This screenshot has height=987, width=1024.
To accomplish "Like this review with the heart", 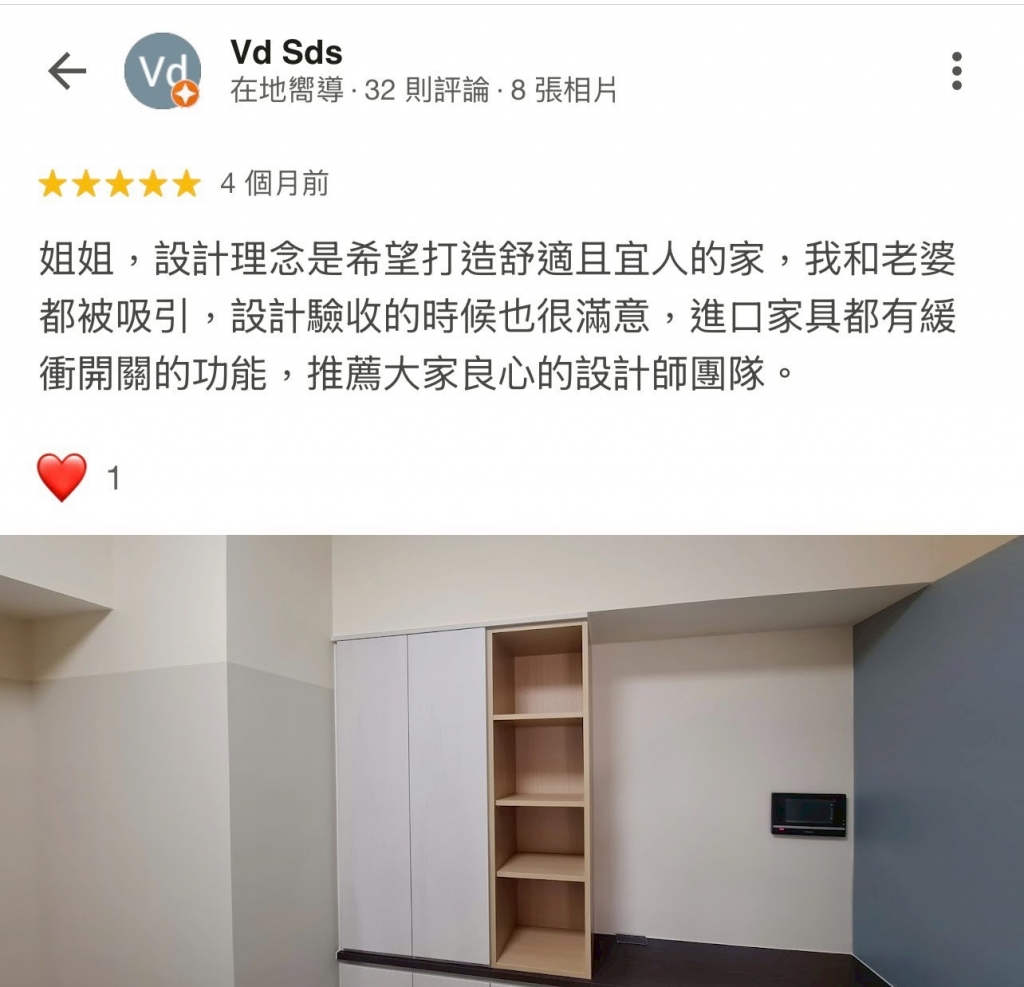I will pyautogui.click(x=62, y=477).
